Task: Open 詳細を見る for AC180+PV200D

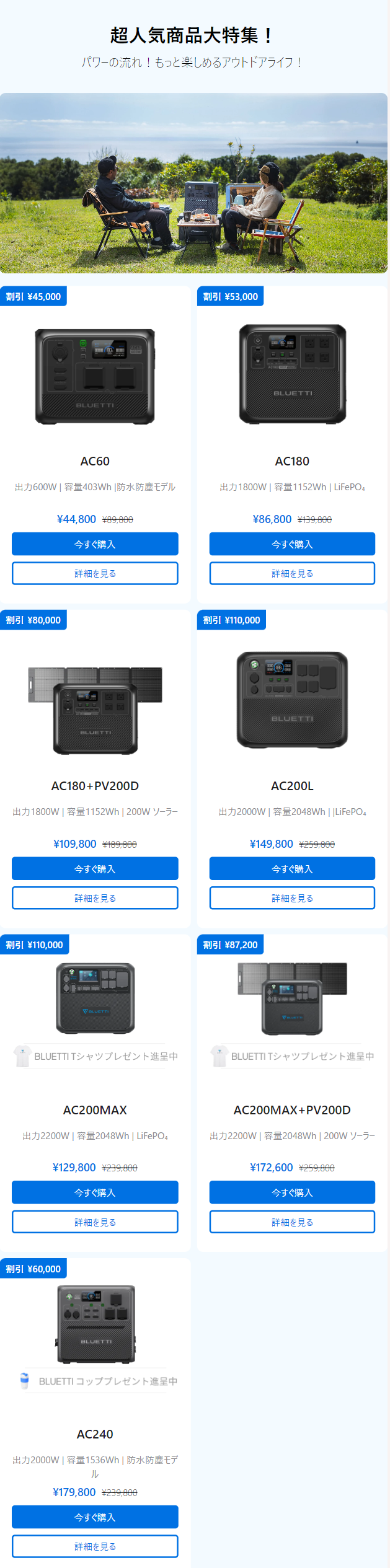Action: [x=95, y=898]
